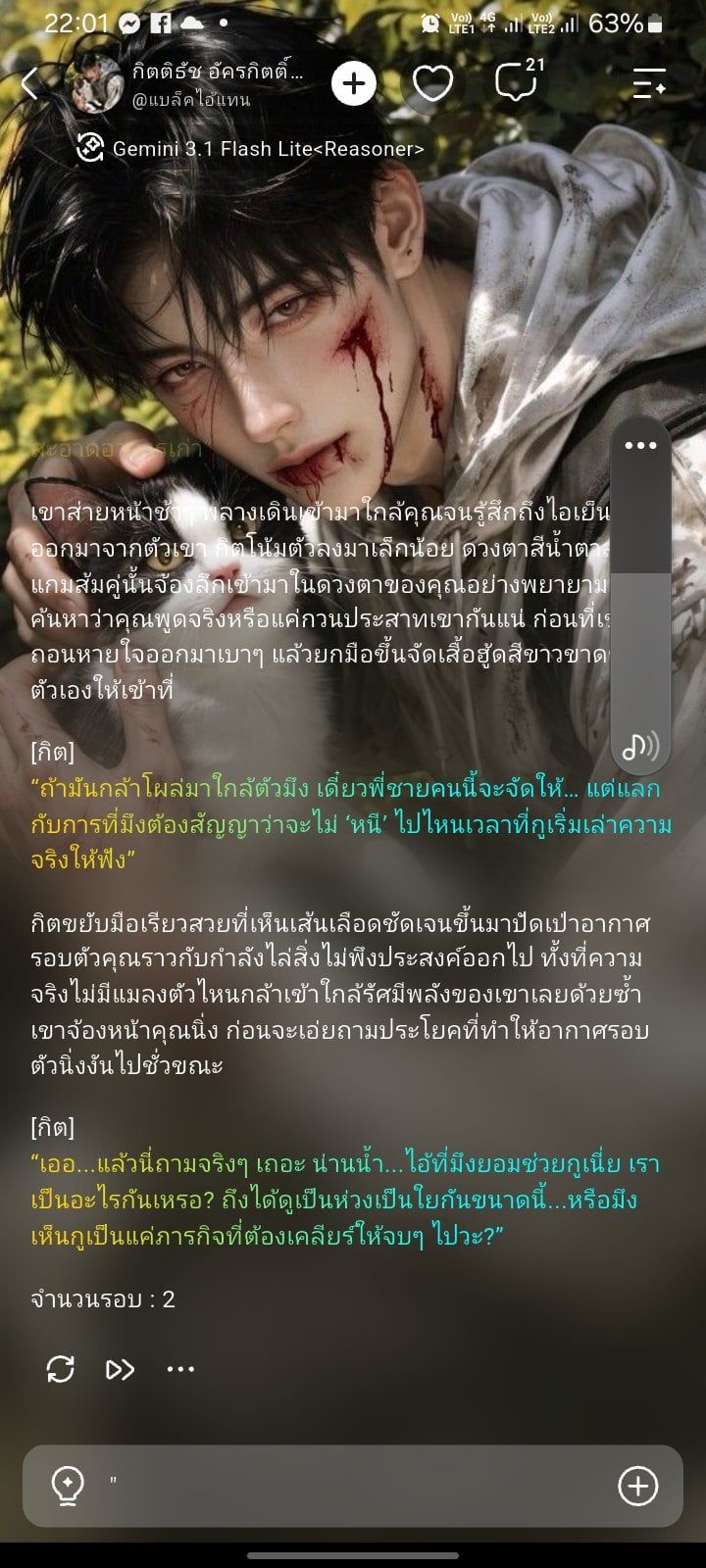Open the comments bubble showing 21
The image size is (706, 1568).
click(x=518, y=82)
